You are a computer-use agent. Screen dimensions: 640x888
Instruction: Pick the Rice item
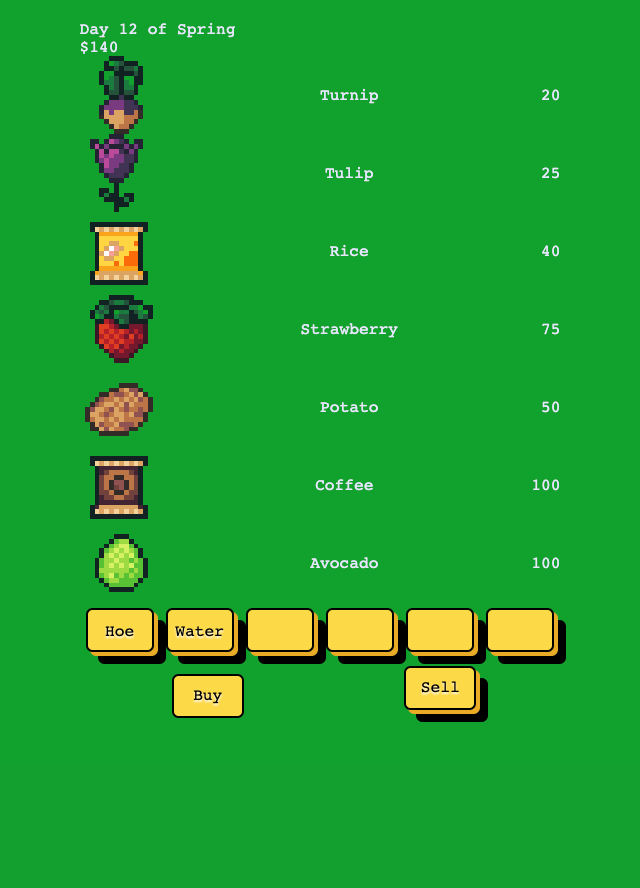tap(349, 252)
